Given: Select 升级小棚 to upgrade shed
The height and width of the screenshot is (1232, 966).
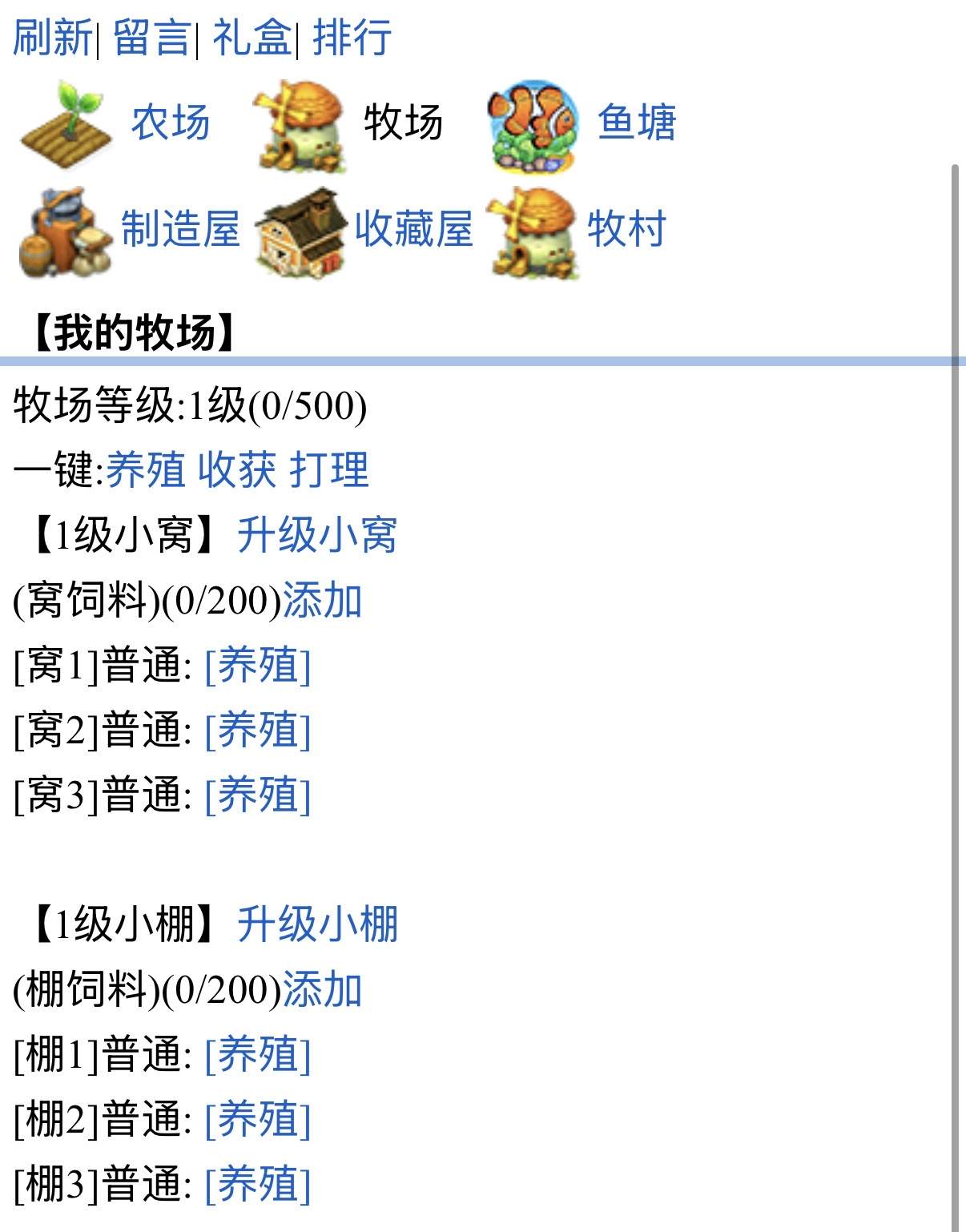Looking at the screenshot, I should tap(317, 924).
